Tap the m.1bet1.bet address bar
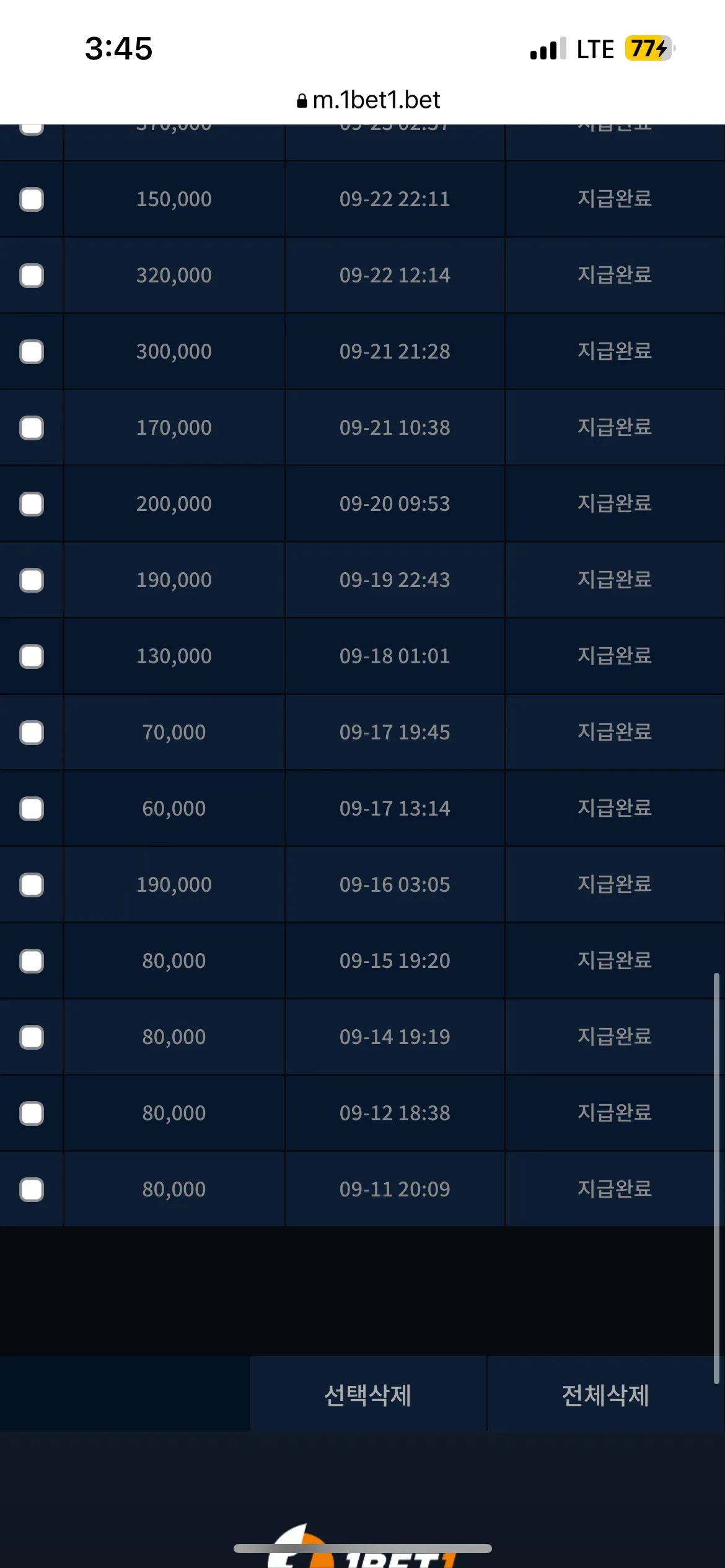This screenshot has height=1568, width=725. coord(369,100)
